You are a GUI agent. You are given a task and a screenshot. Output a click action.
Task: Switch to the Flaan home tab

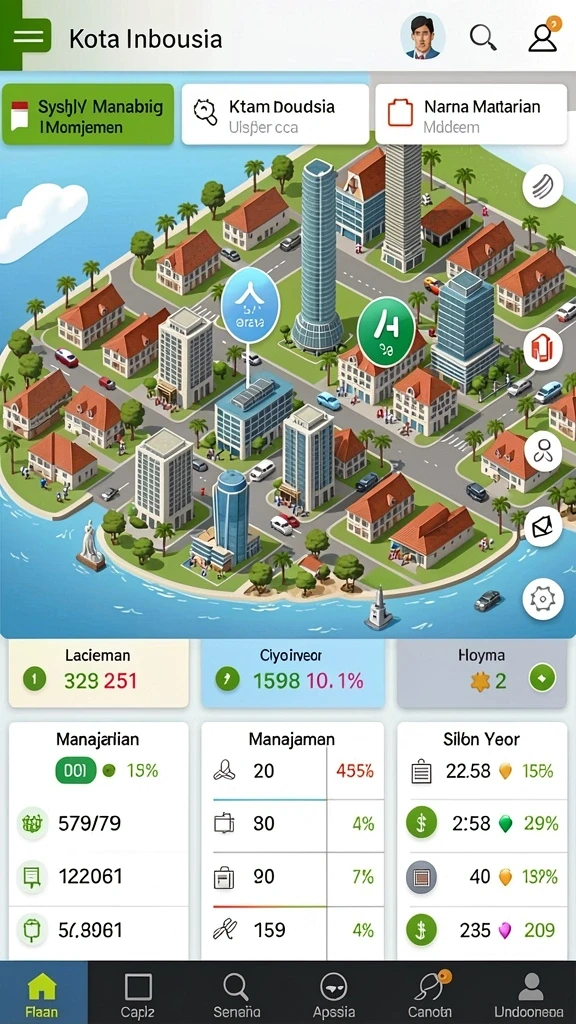coord(43,992)
